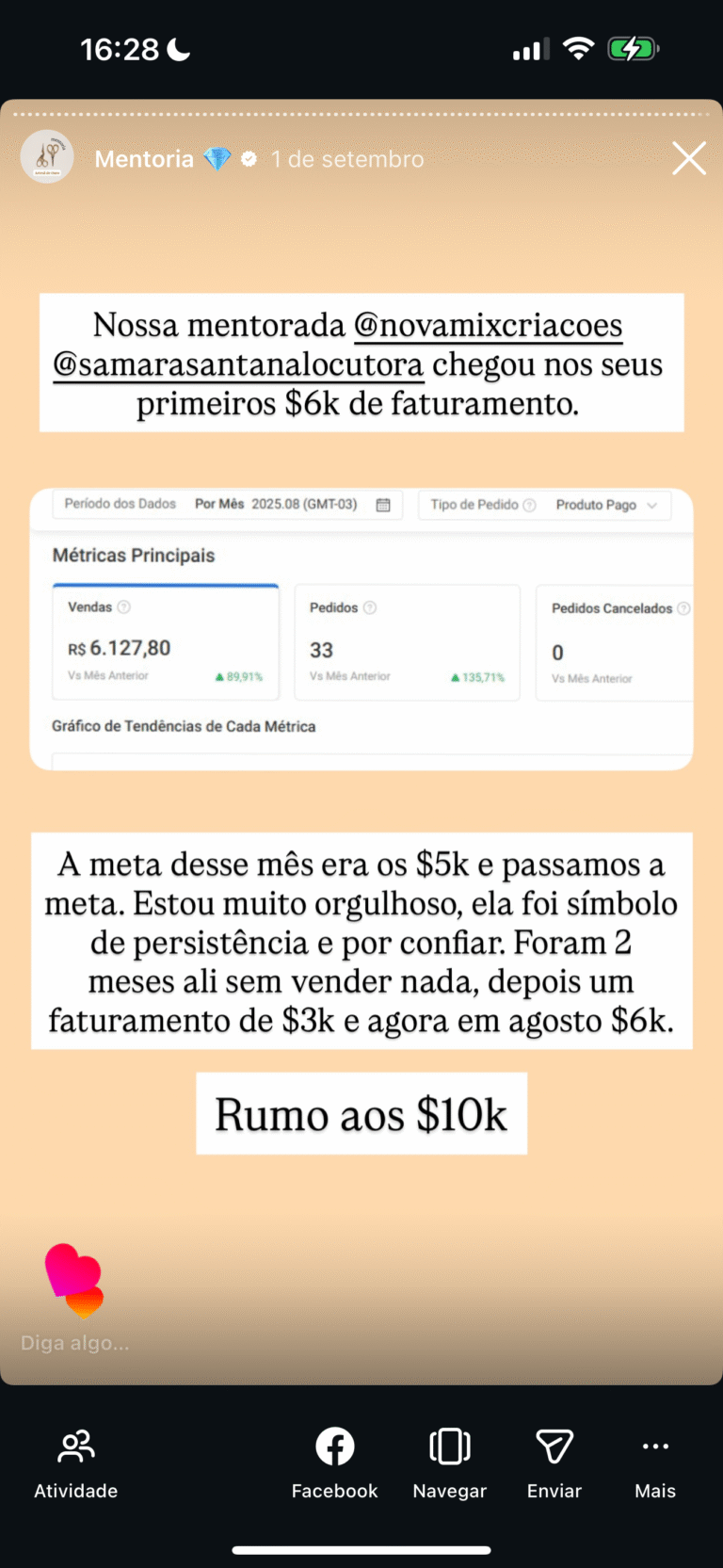The height and width of the screenshot is (1568, 723).
Task: Open the @samarasantanalocutora mention
Action: 238,364
